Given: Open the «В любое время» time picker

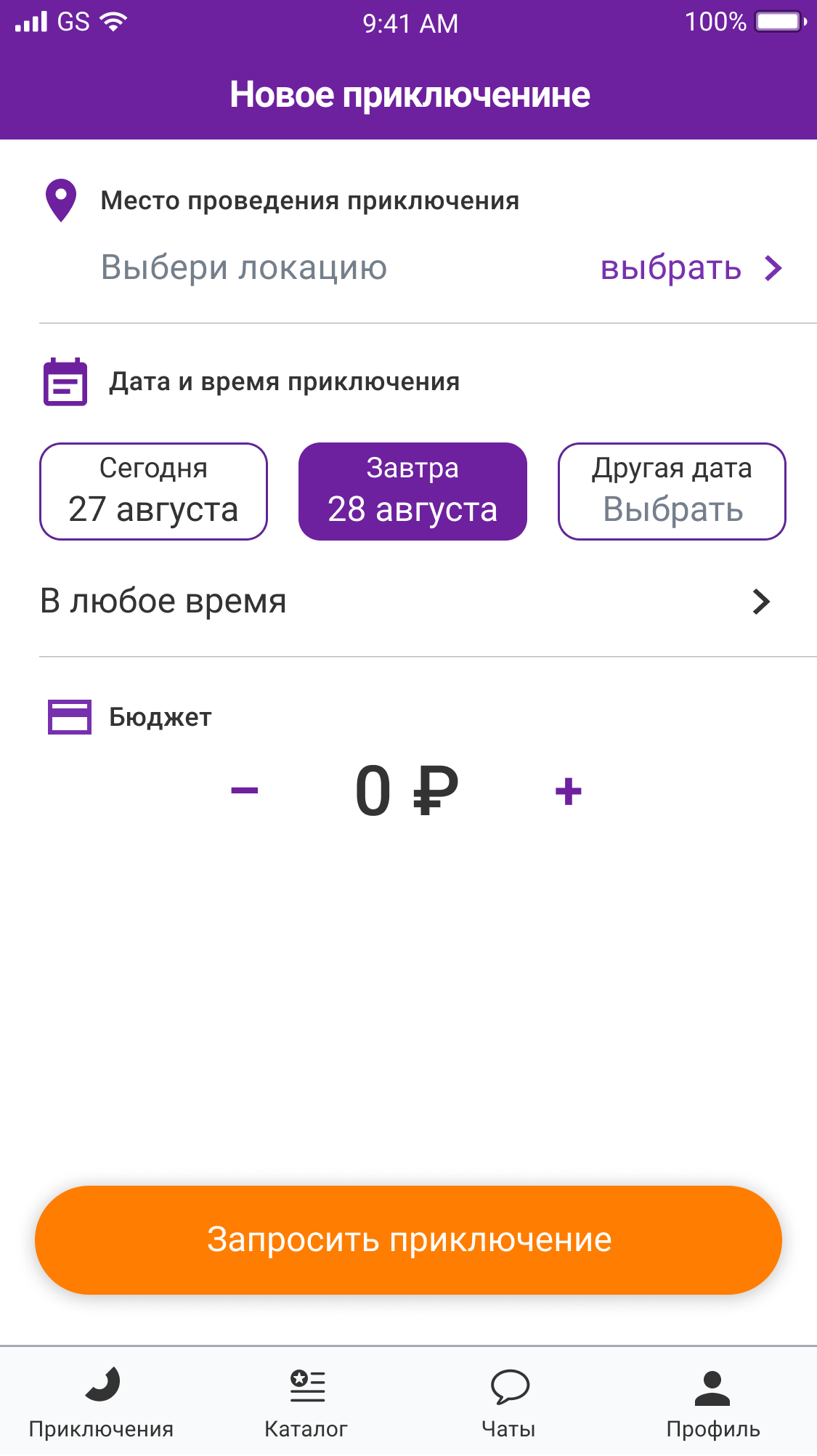Looking at the screenshot, I should point(407,602).
